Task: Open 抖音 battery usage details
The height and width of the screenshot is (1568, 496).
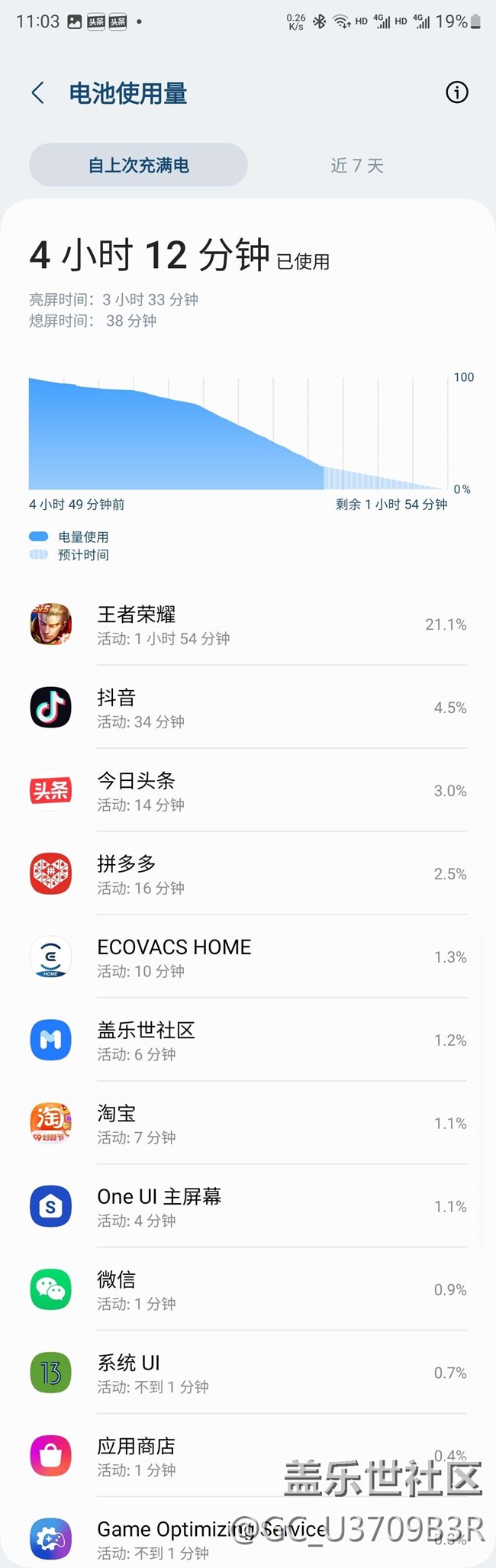Action: (x=248, y=708)
